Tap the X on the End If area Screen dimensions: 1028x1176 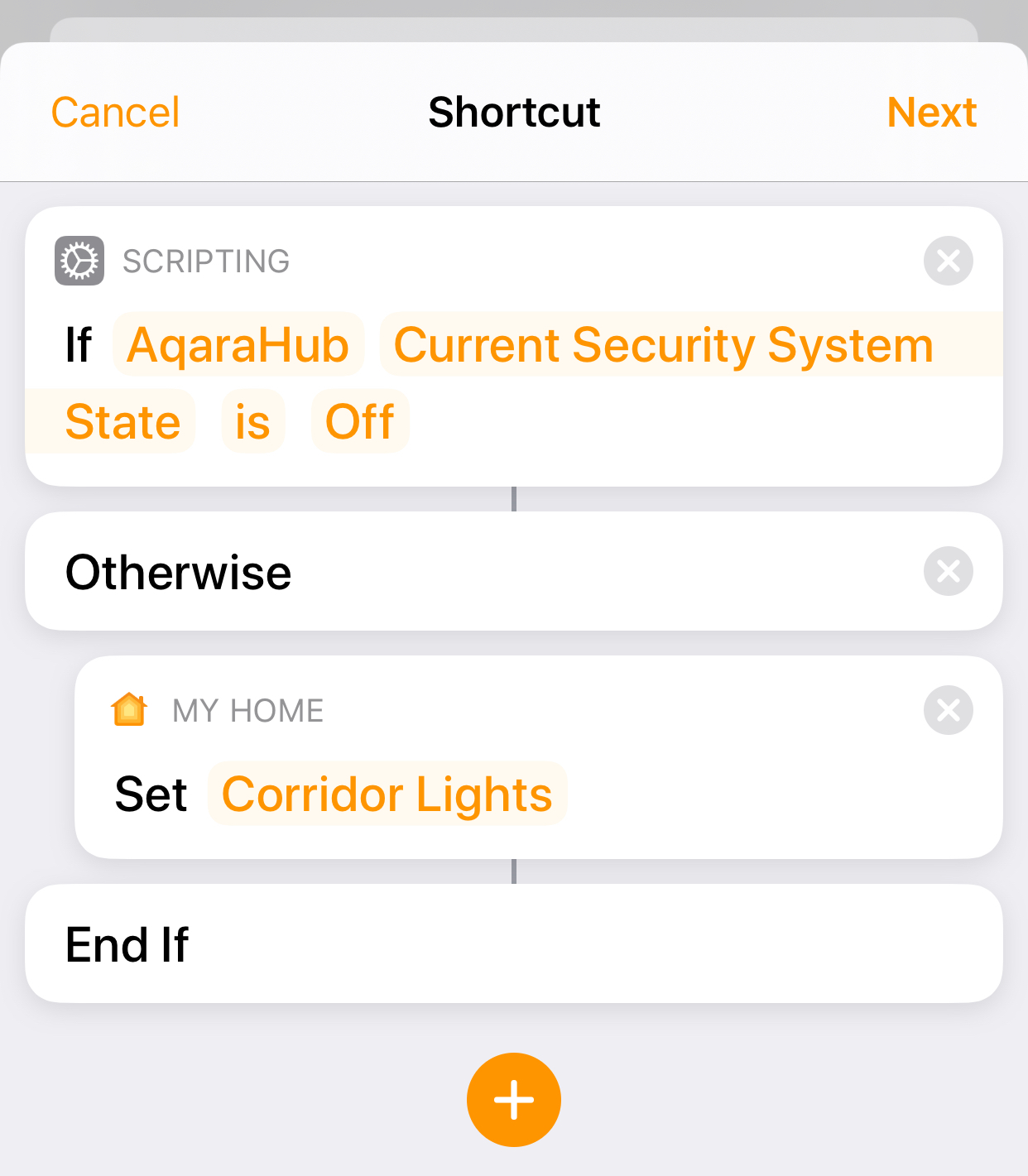pyautogui.click(x=948, y=943)
